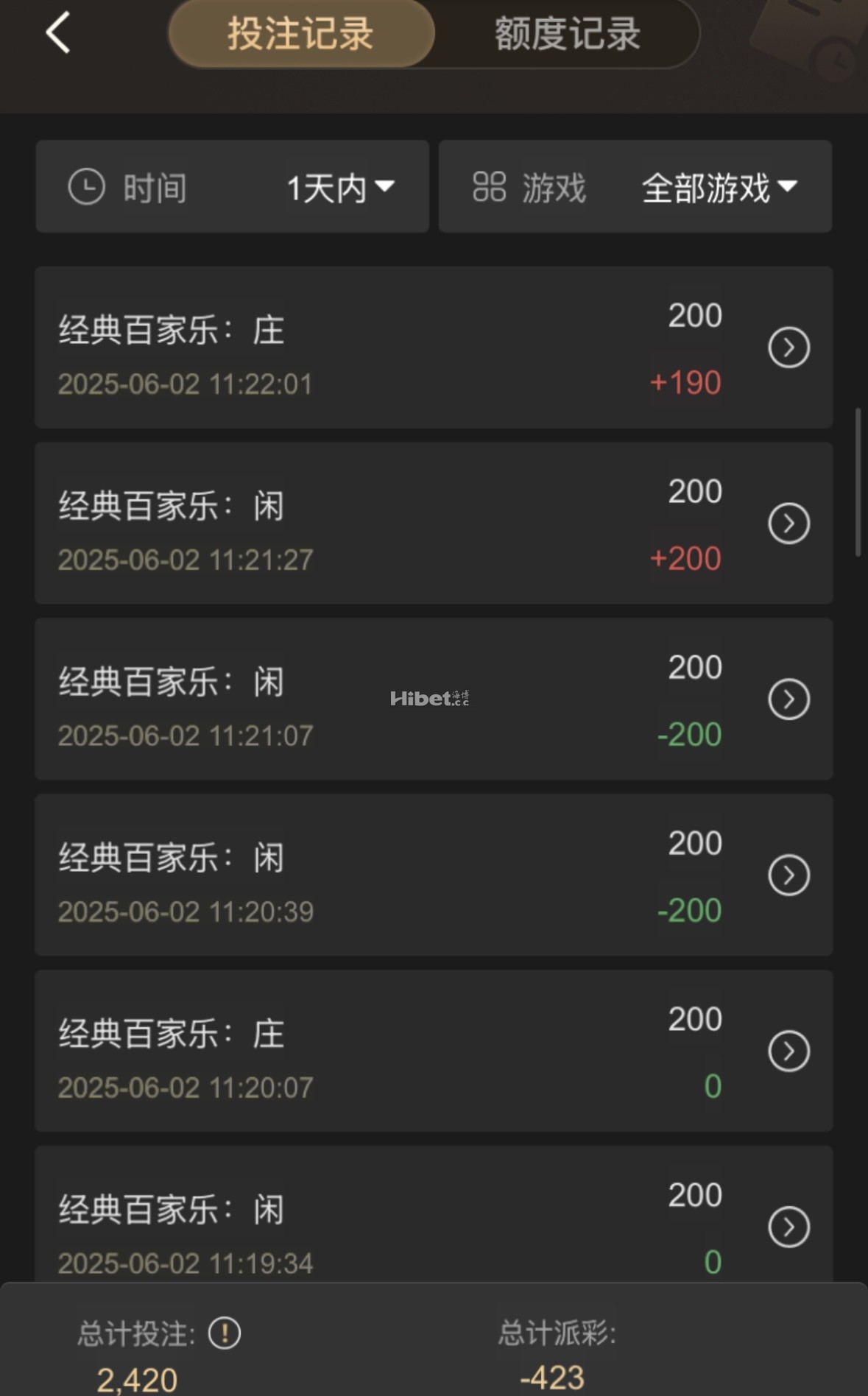Select the 投注记录 tab
Image resolution: width=868 pixels, height=1396 pixels.
[x=301, y=34]
